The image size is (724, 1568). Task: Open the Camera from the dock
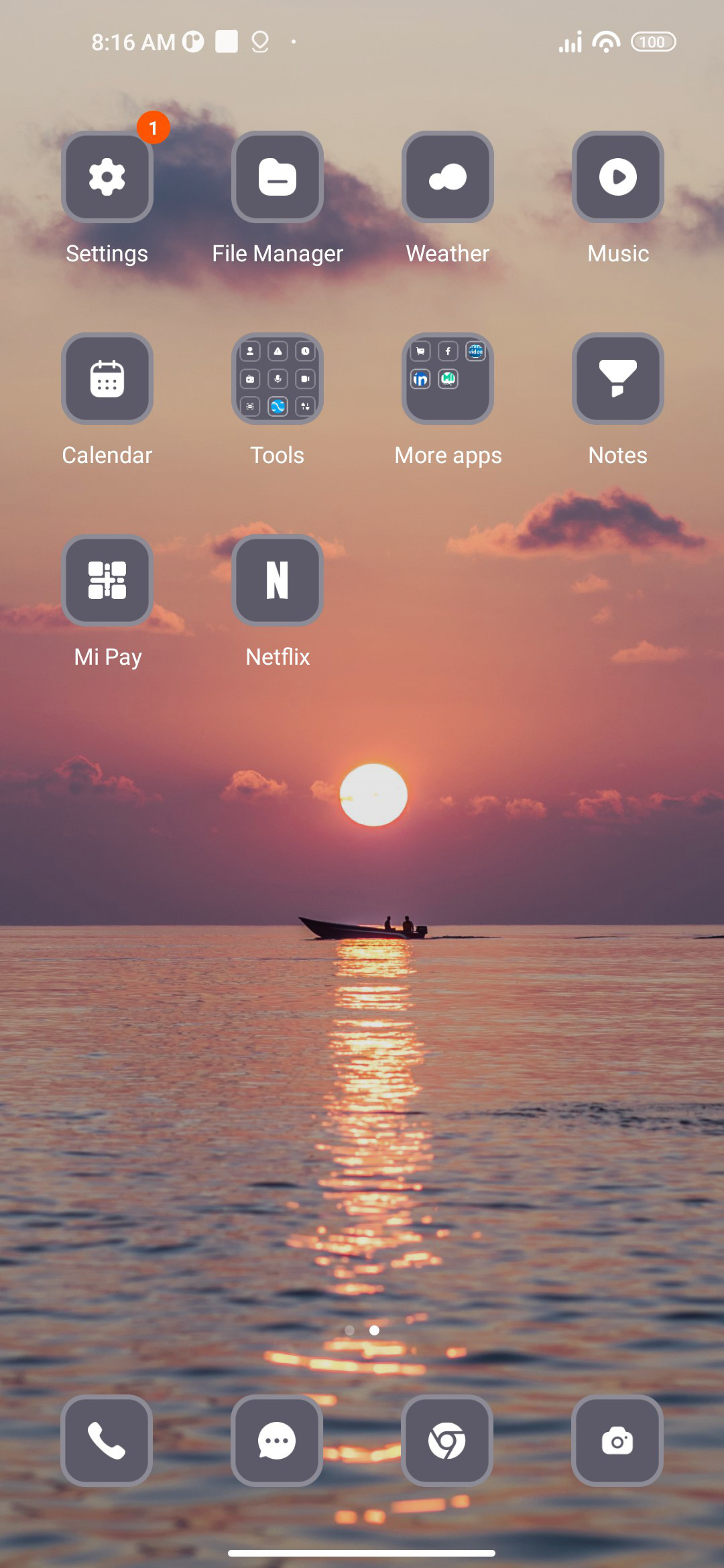pos(617,1441)
